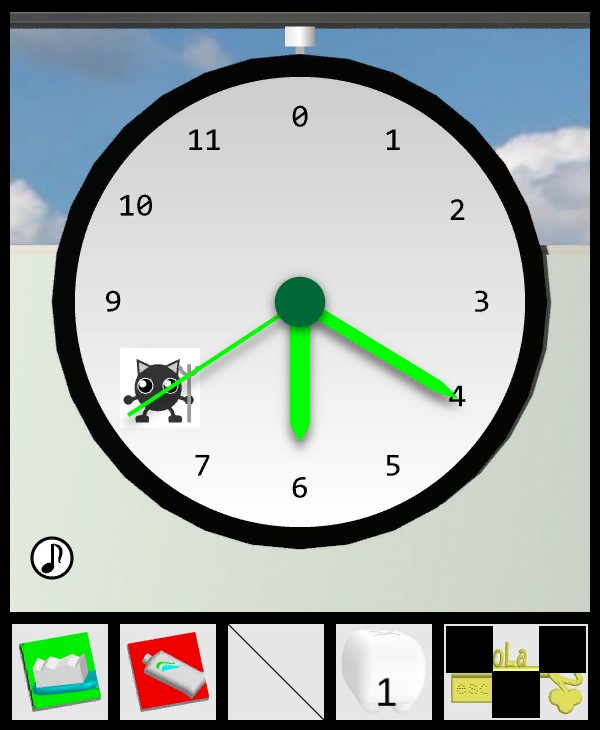Screen dimensions: 600x730
Task: Select the green card inventory item
Action: [x=60, y=672]
